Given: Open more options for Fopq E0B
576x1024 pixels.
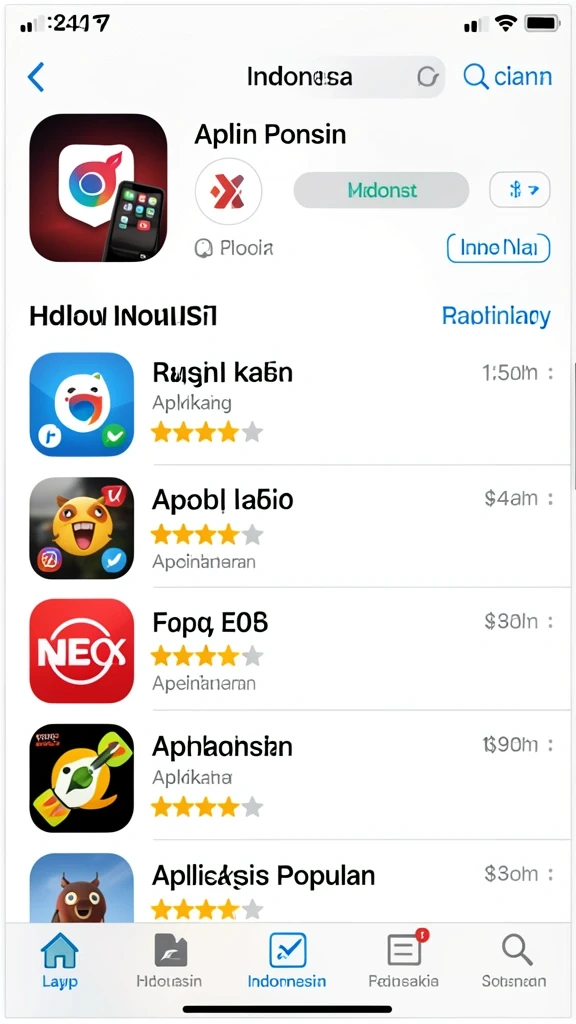Looking at the screenshot, I should pos(551,621).
